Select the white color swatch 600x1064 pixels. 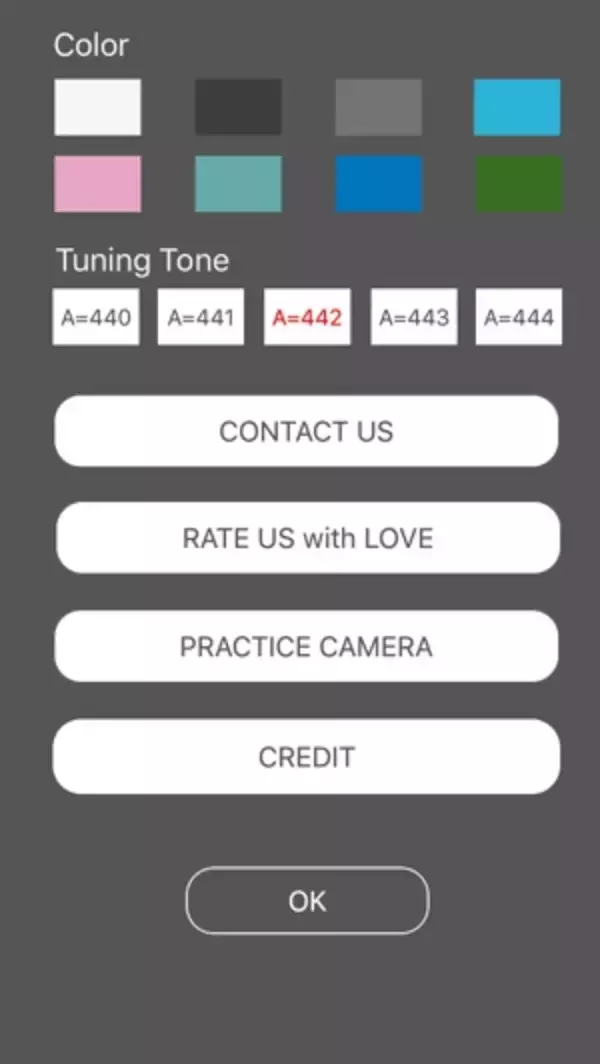tap(97, 107)
